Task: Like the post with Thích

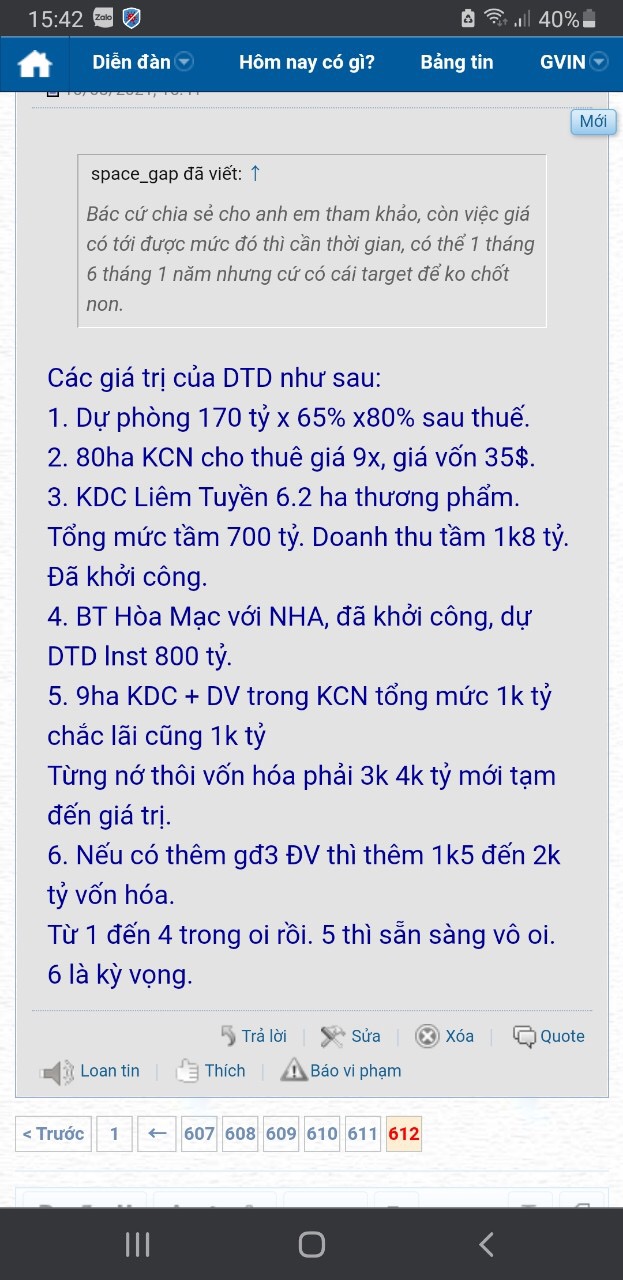Action: point(212,1071)
